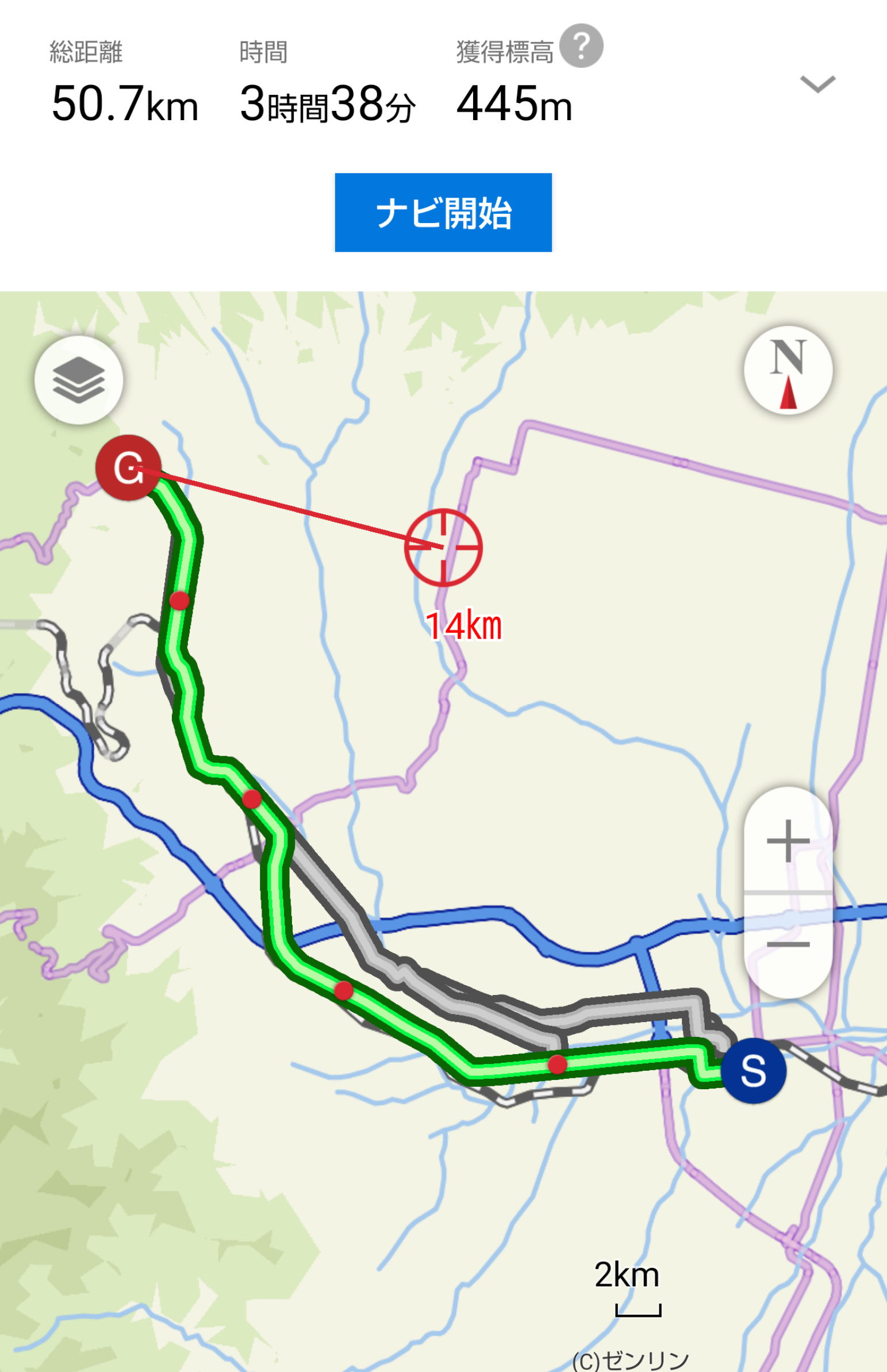
Task: Zoom in the map with plus
Action: pos(788,840)
